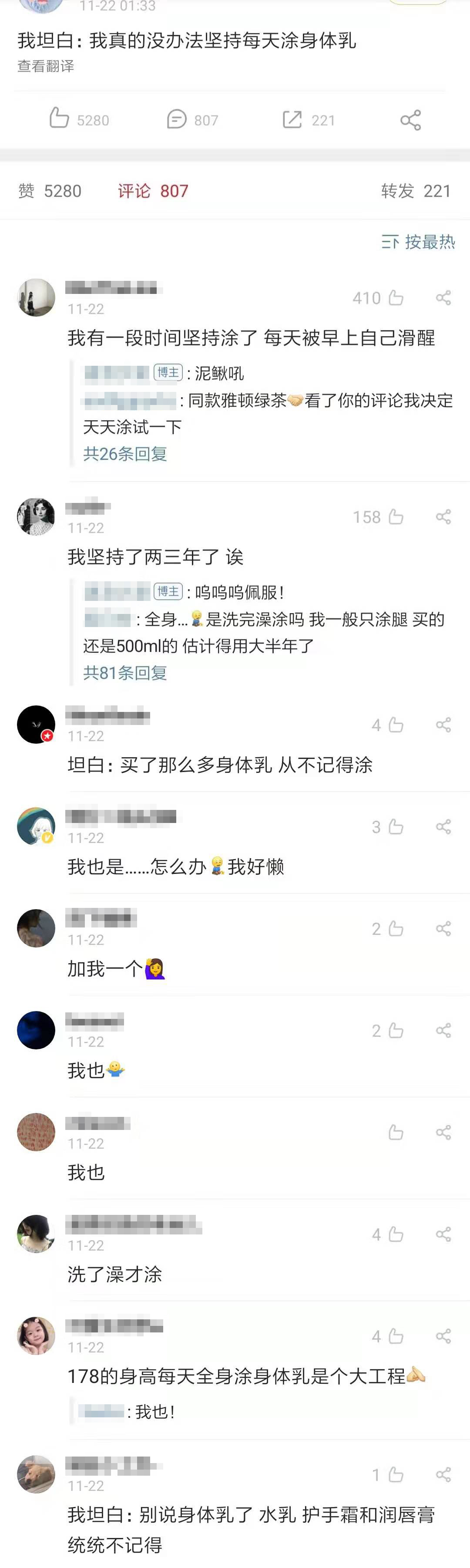Like the comment about 水乳 护手霜和润唇膏
The image size is (470, 1568).
[396, 1474]
